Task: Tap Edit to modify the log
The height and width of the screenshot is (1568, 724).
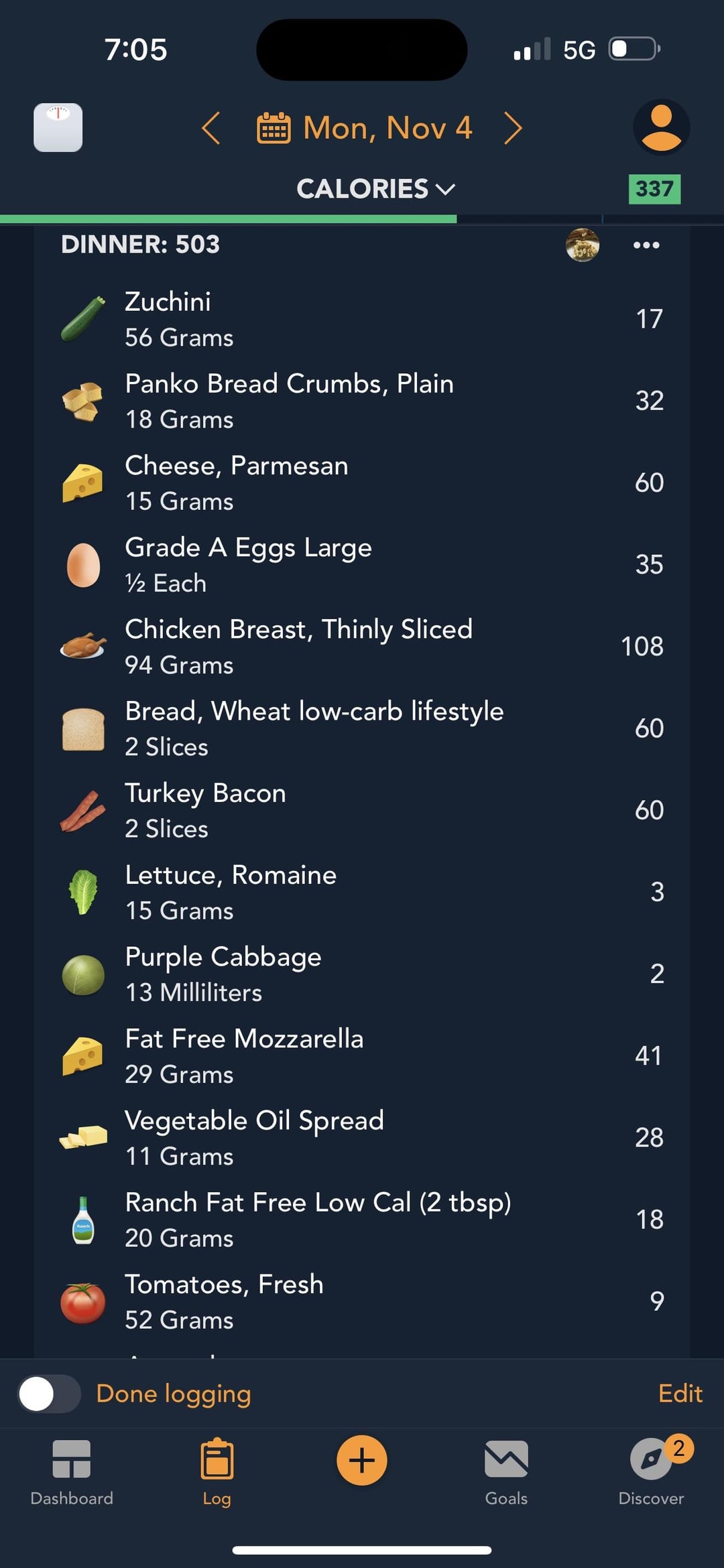Action: coord(680,1394)
